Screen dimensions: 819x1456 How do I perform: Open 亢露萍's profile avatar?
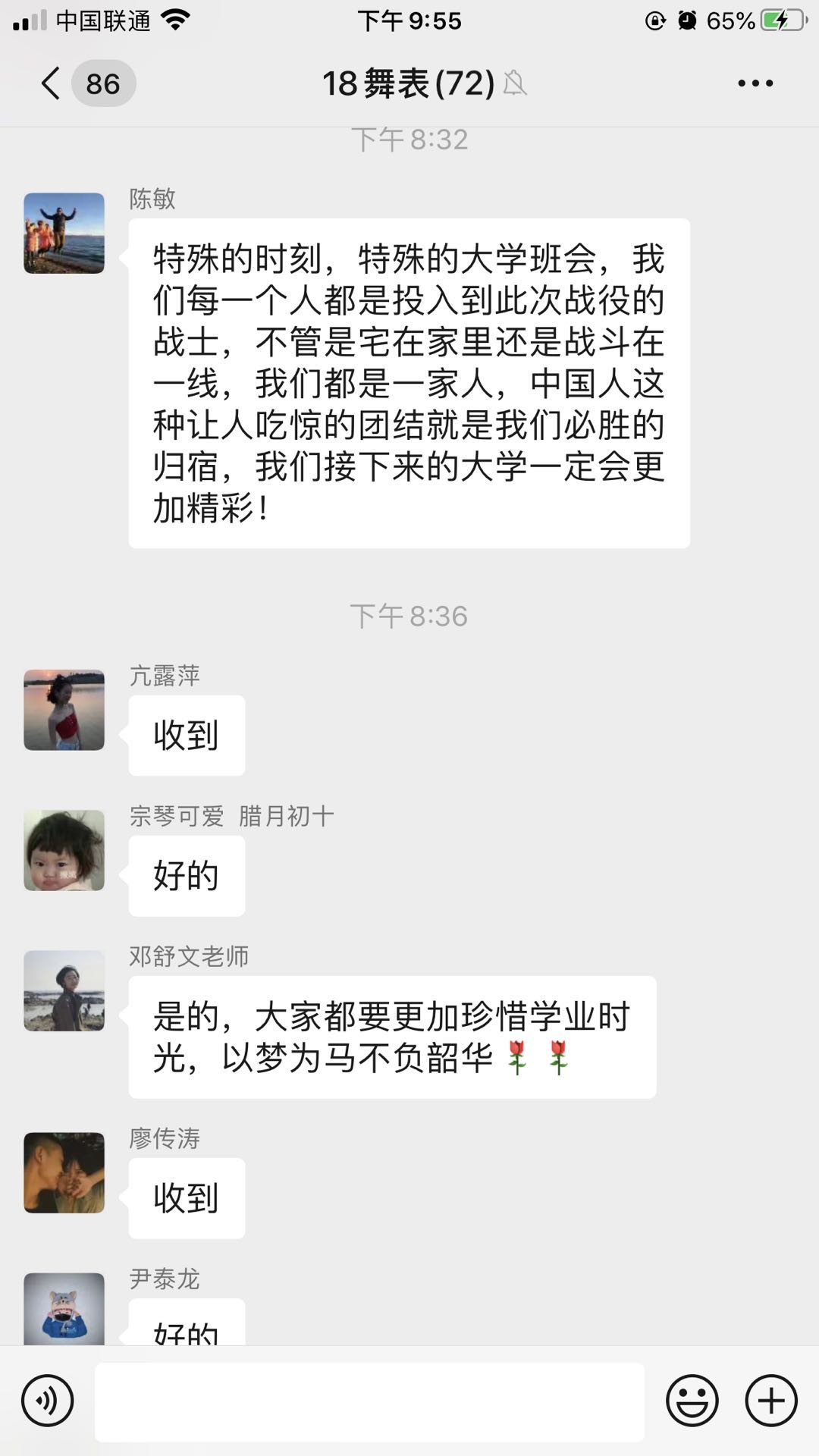coord(64,710)
